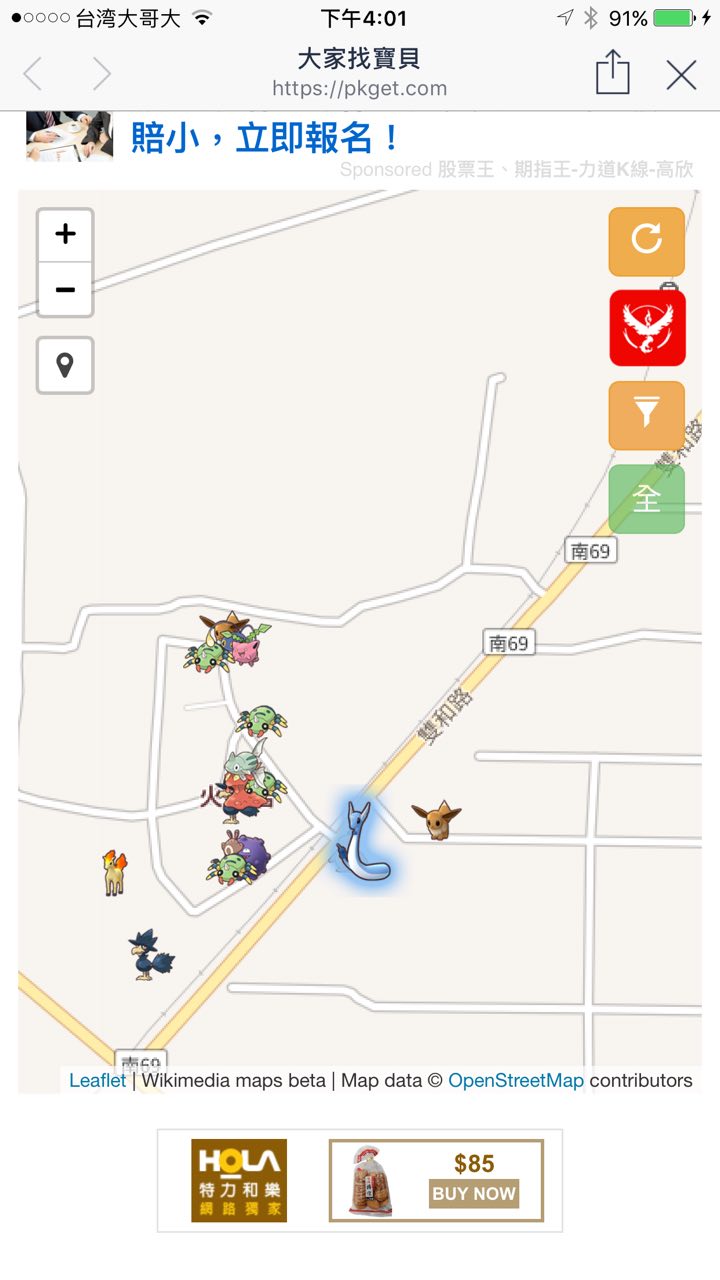Viewport: 720px width, 1280px height.
Task: Open the red team Valor button
Action: pos(647,327)
